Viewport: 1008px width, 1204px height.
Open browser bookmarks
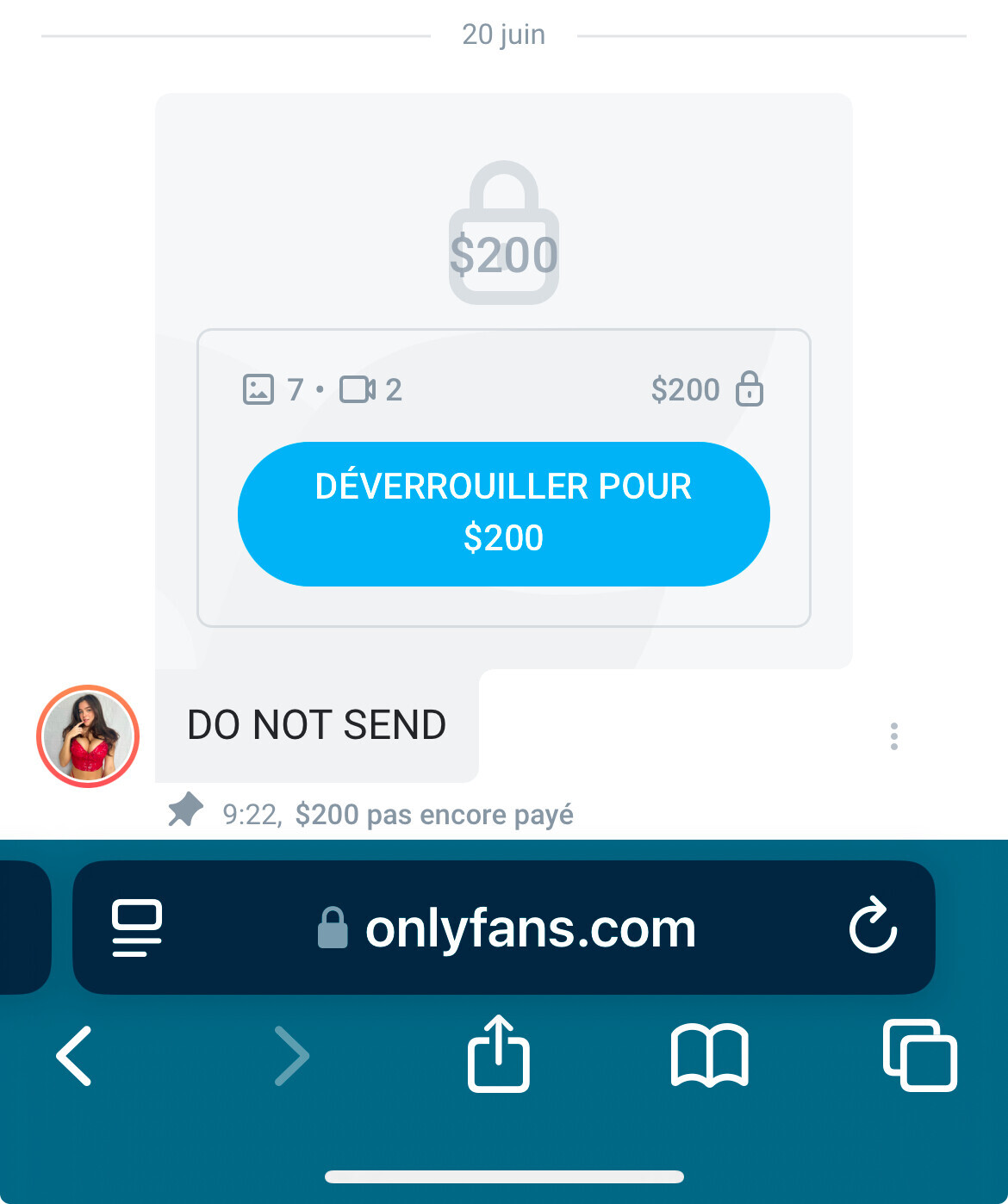coord(709,1055)
